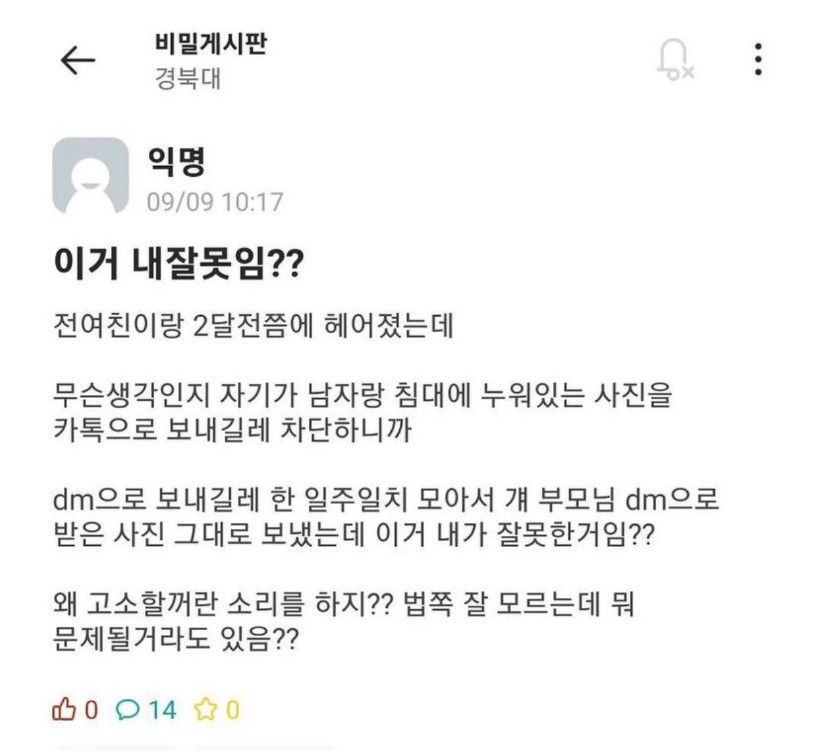Open the three-dot overflow menu
The height and width of the screenshot is (752, 816).
point(759,60)
